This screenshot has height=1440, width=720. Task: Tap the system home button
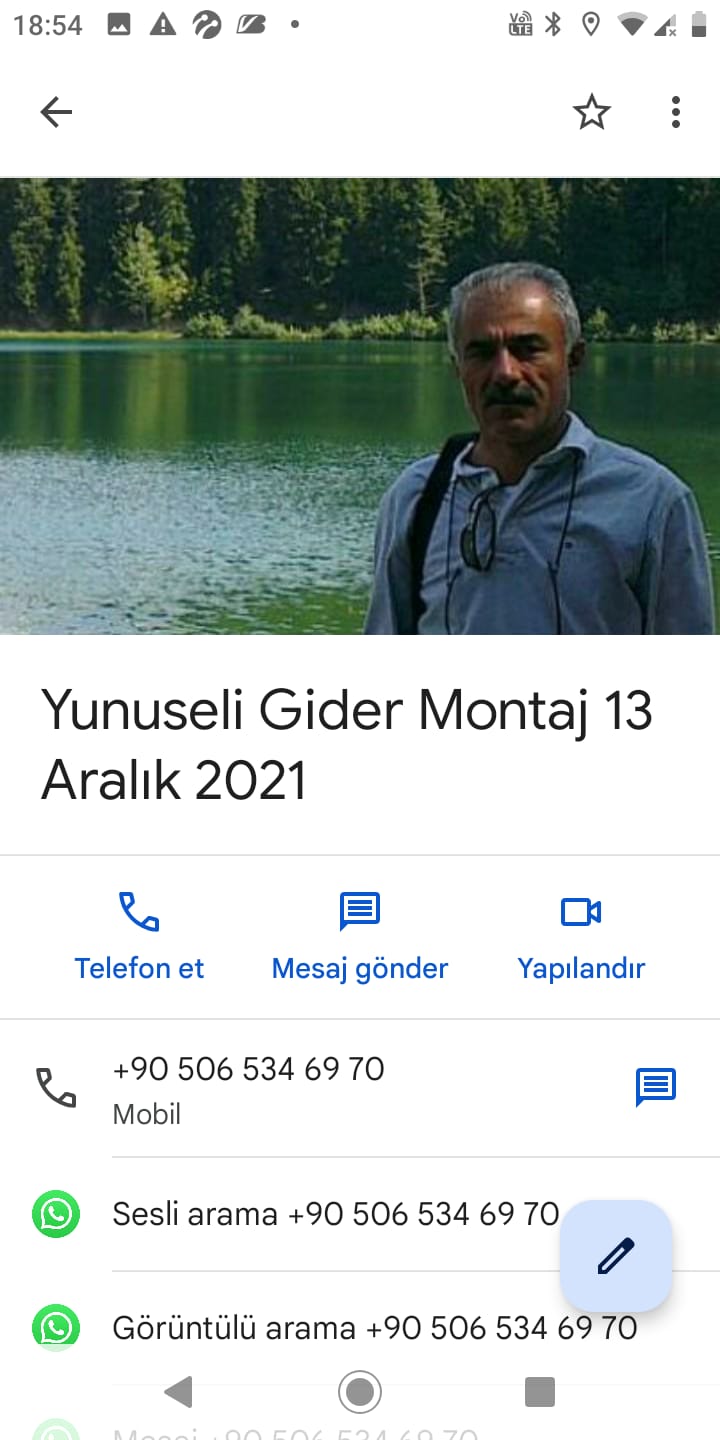360,1391
